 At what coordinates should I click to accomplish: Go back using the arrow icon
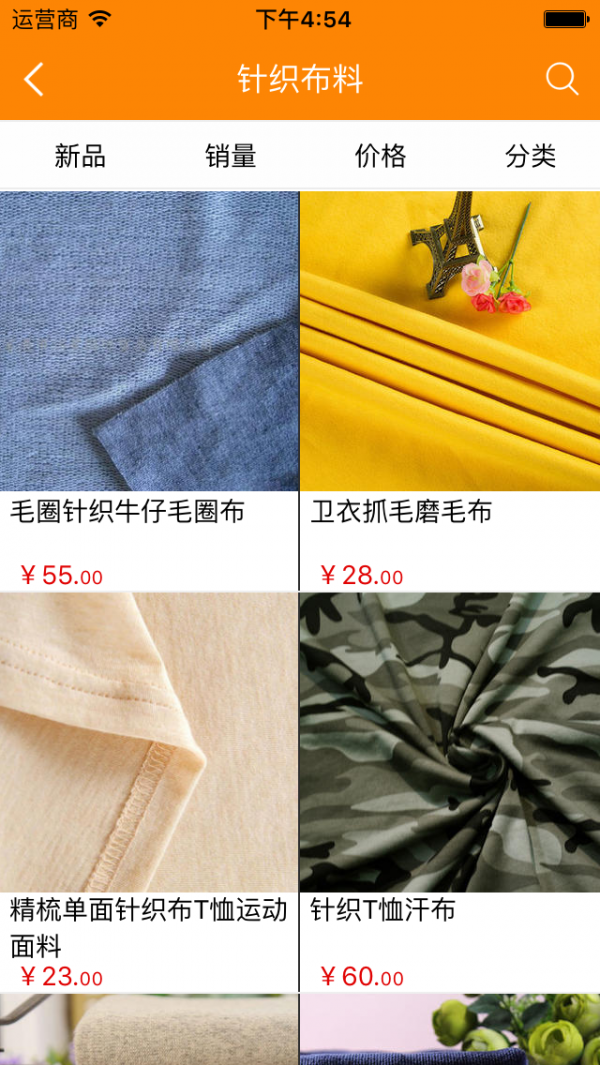34,79
